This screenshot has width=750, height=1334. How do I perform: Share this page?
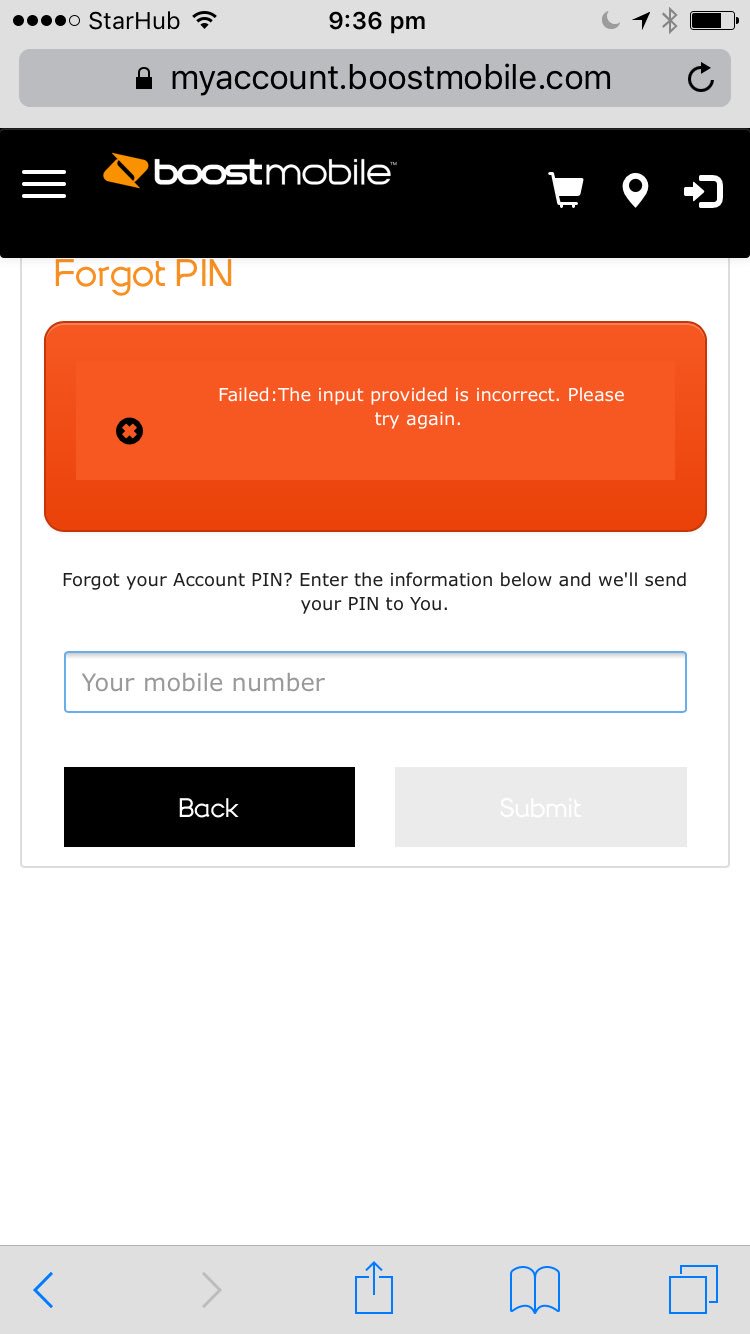(x=375, y=1288)
